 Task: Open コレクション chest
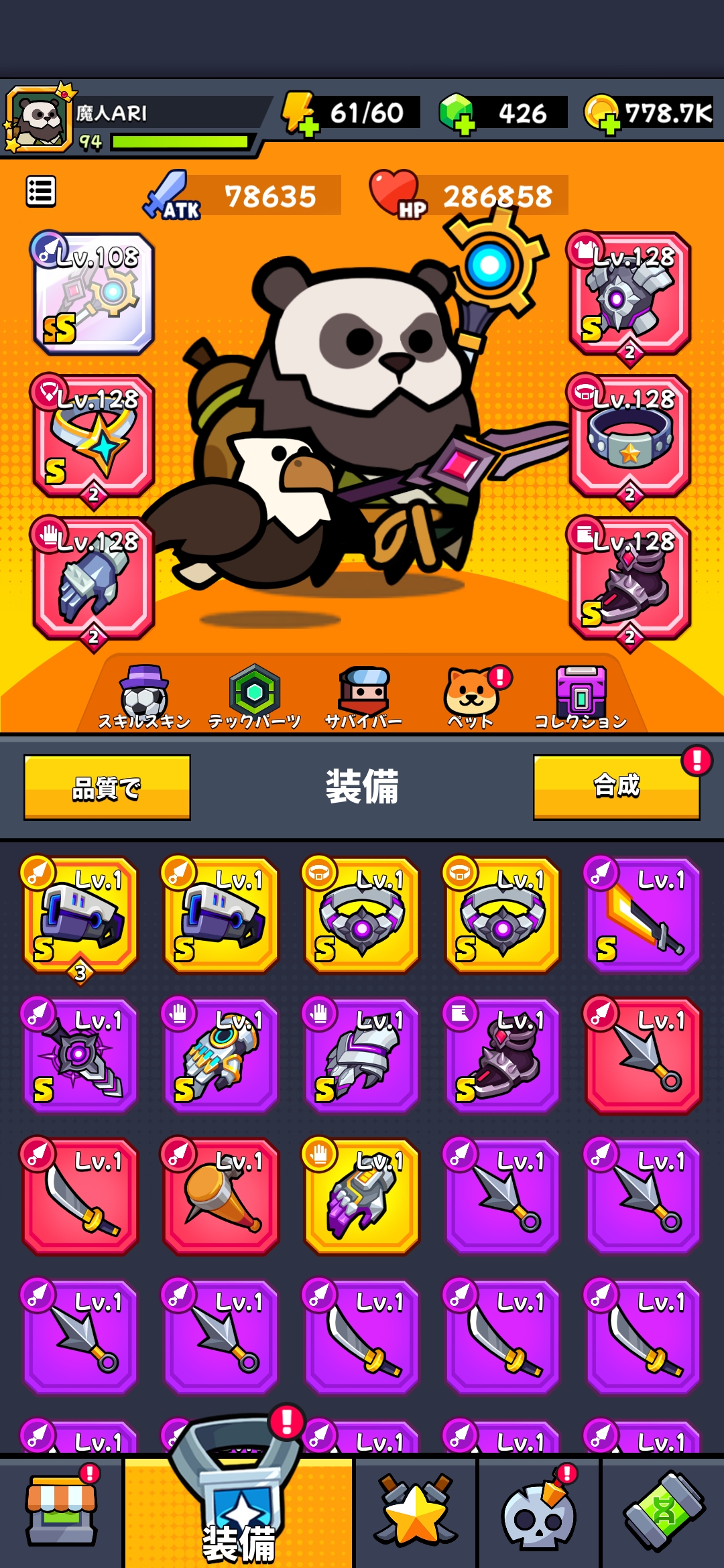pos(581,697)
